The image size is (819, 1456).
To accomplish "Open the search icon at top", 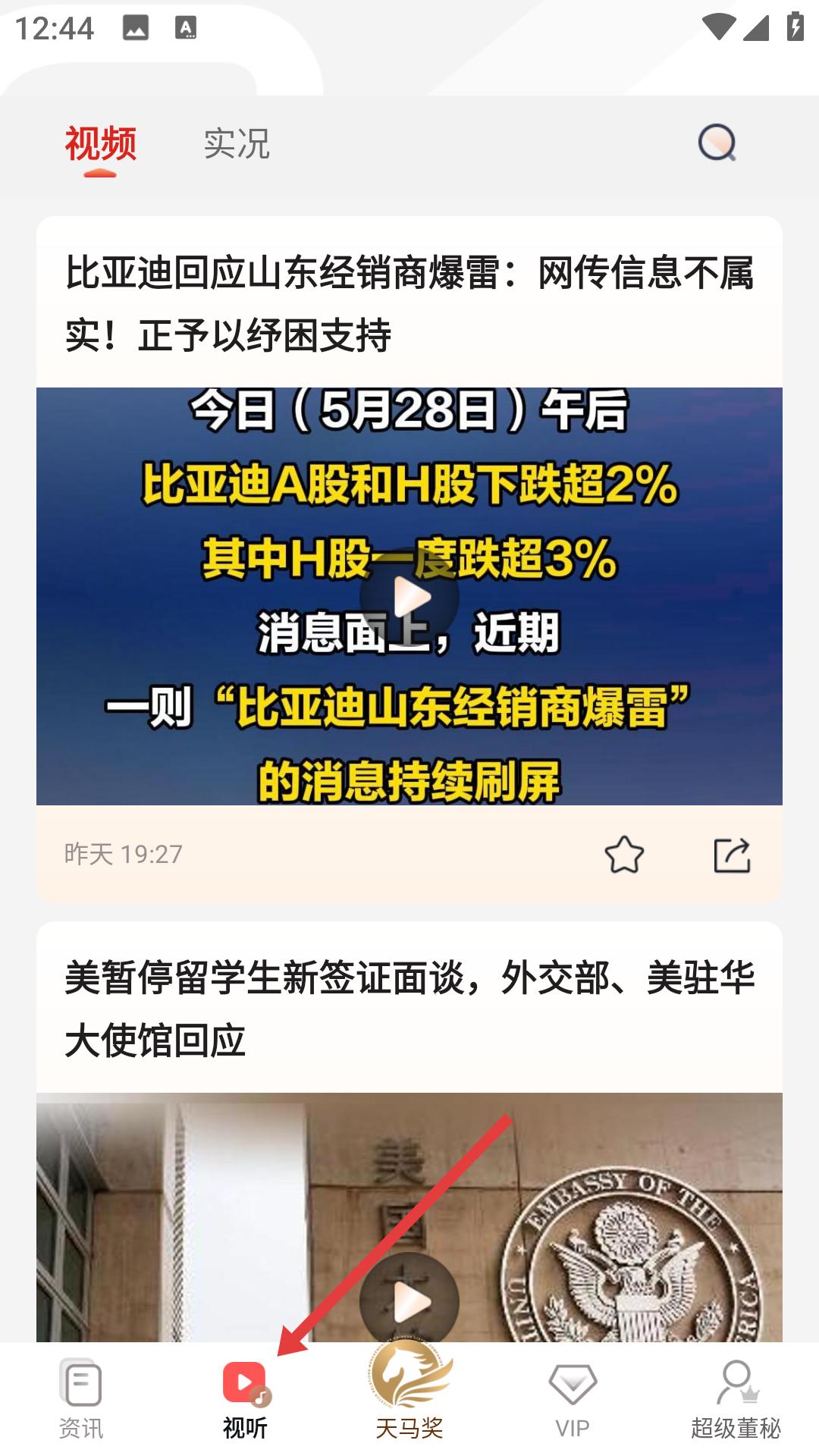I will (717, 143).
